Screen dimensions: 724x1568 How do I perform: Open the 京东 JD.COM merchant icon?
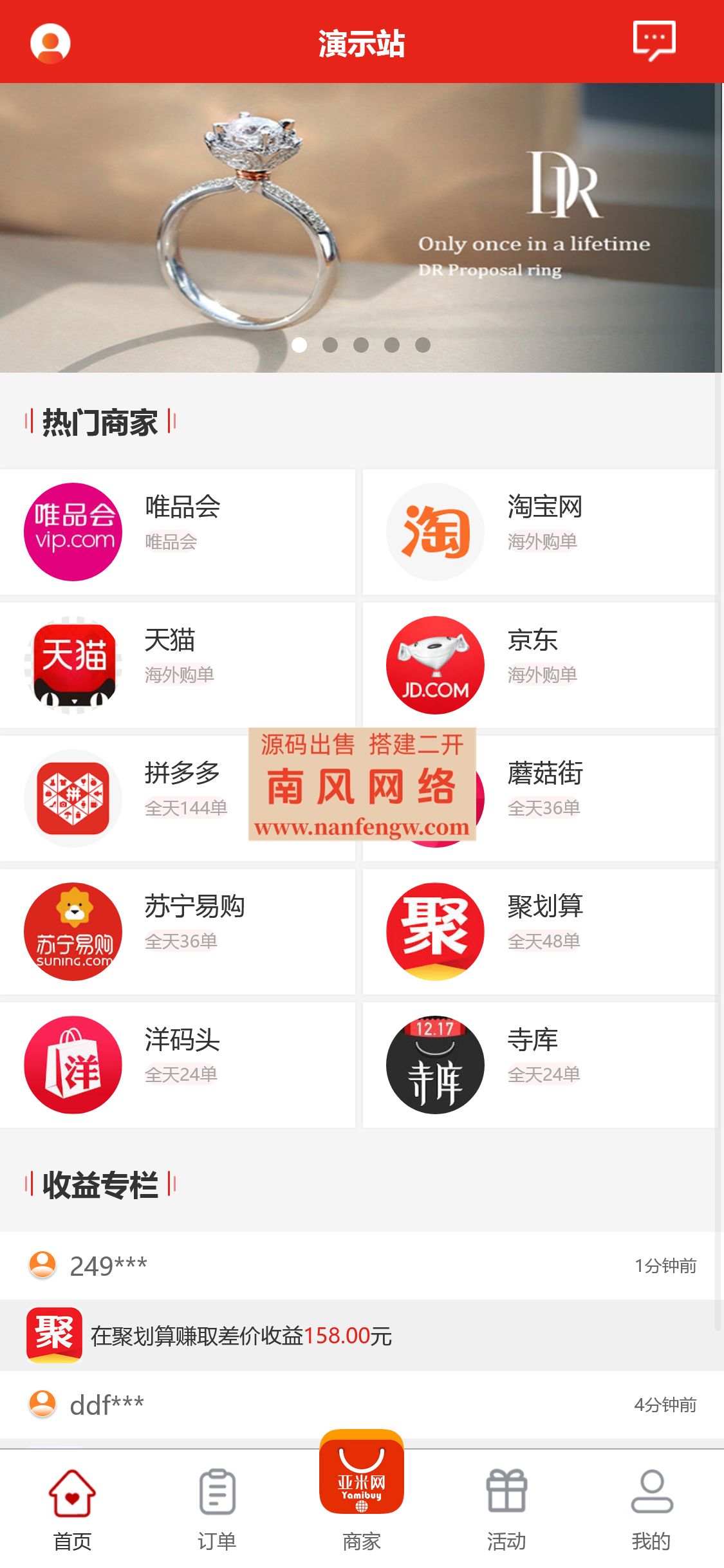[x=434, y=666]
